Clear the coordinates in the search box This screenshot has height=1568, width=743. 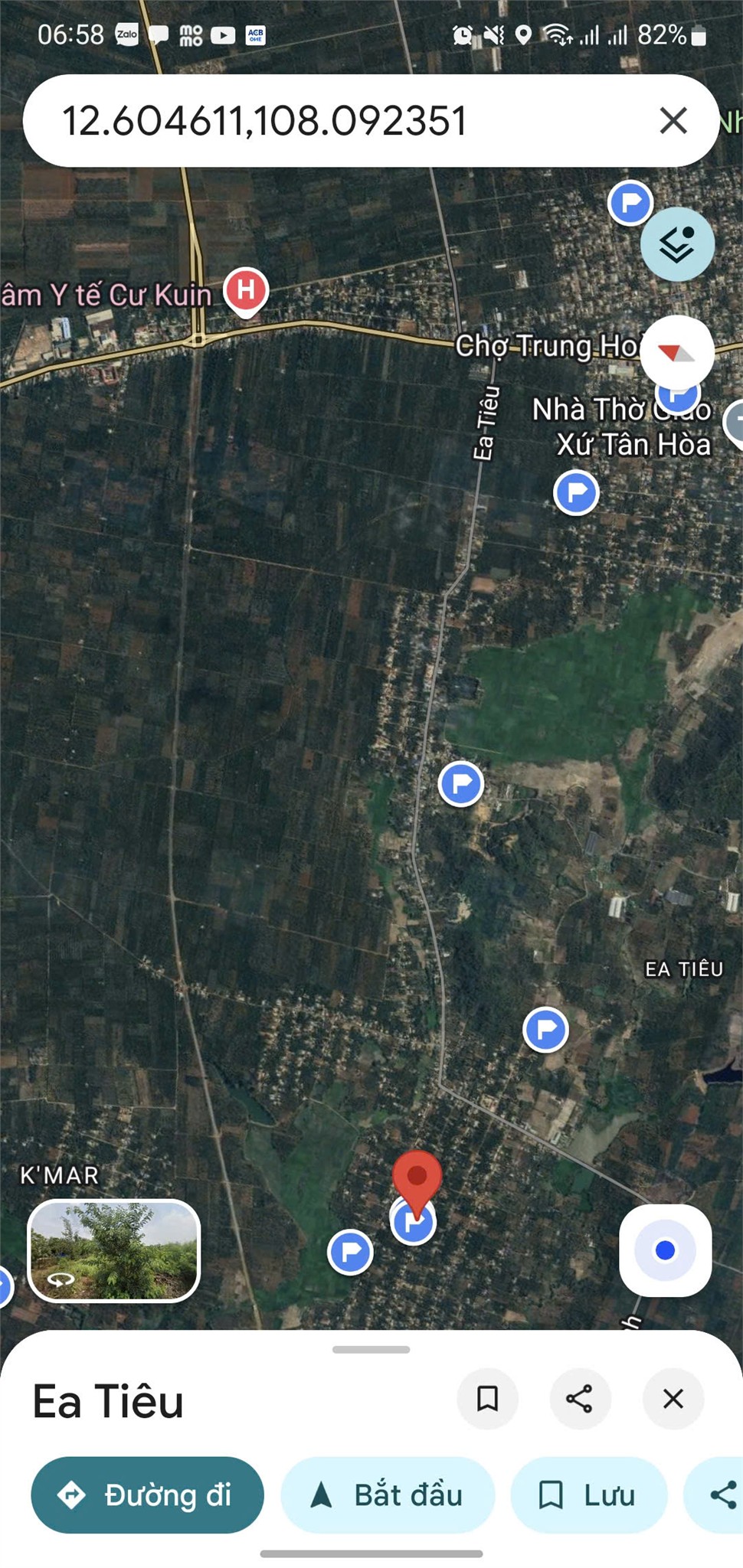click(x=673, y=120)
